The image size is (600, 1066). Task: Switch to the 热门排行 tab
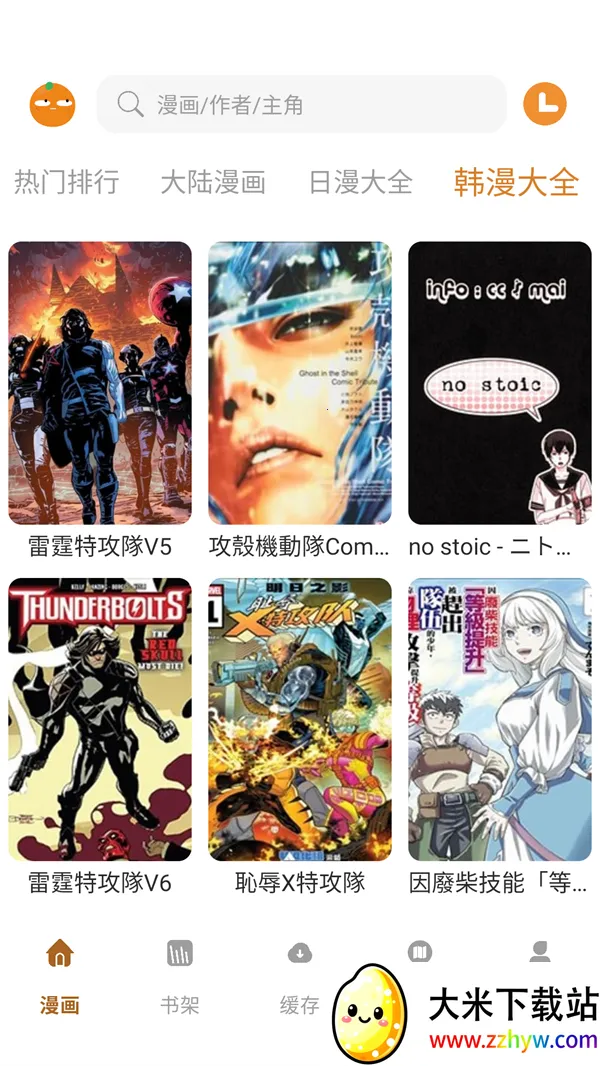[67, 182]
